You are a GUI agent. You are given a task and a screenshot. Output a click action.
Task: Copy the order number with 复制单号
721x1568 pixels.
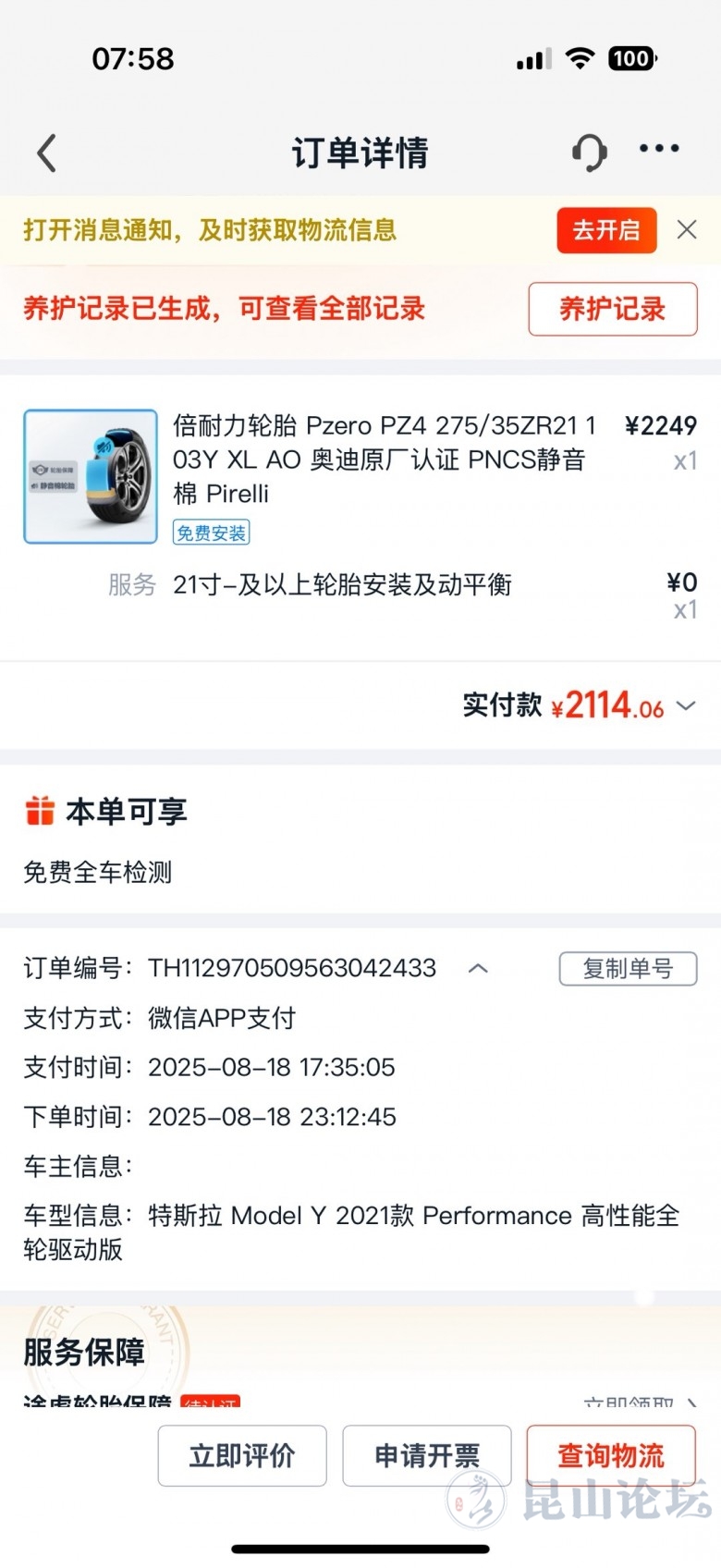(x=628, y=969)
